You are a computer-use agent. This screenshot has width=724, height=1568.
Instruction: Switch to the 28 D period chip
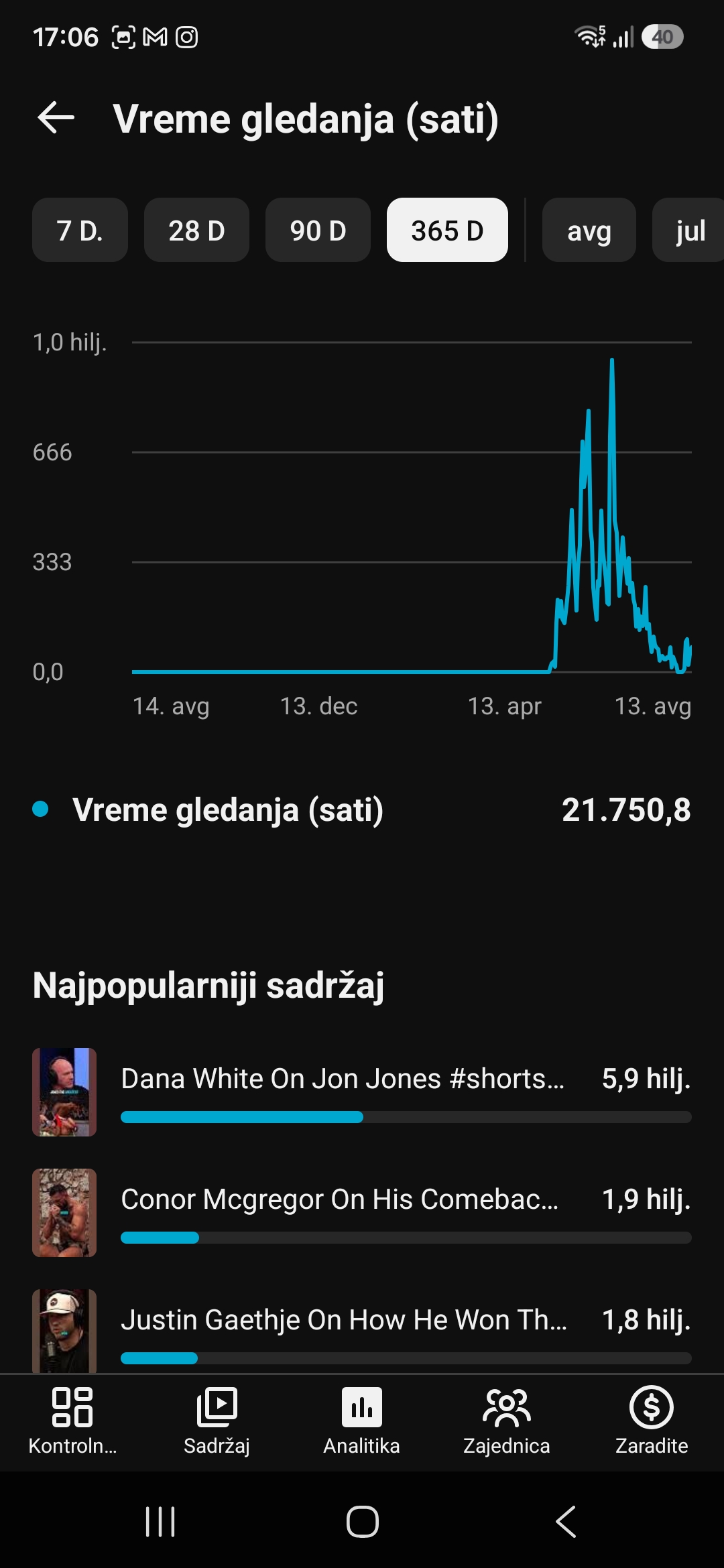point(196,230)
